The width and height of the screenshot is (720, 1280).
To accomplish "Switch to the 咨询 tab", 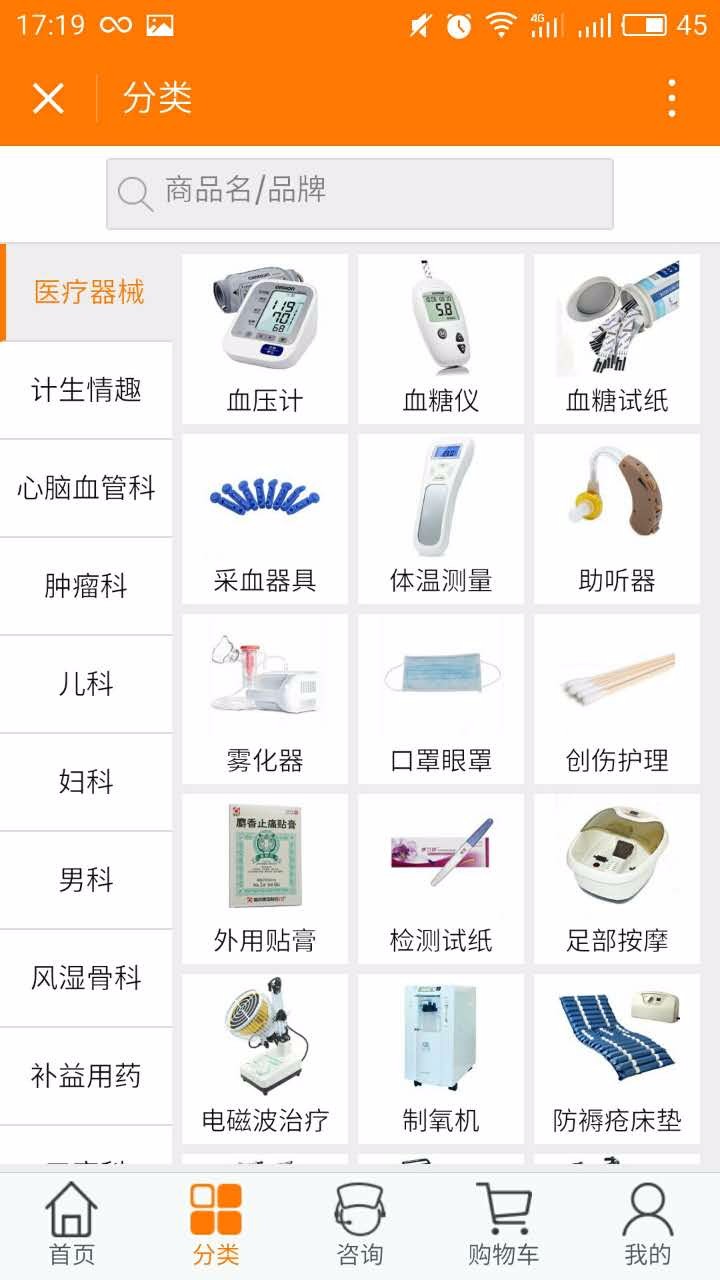I will (360, 1225).
